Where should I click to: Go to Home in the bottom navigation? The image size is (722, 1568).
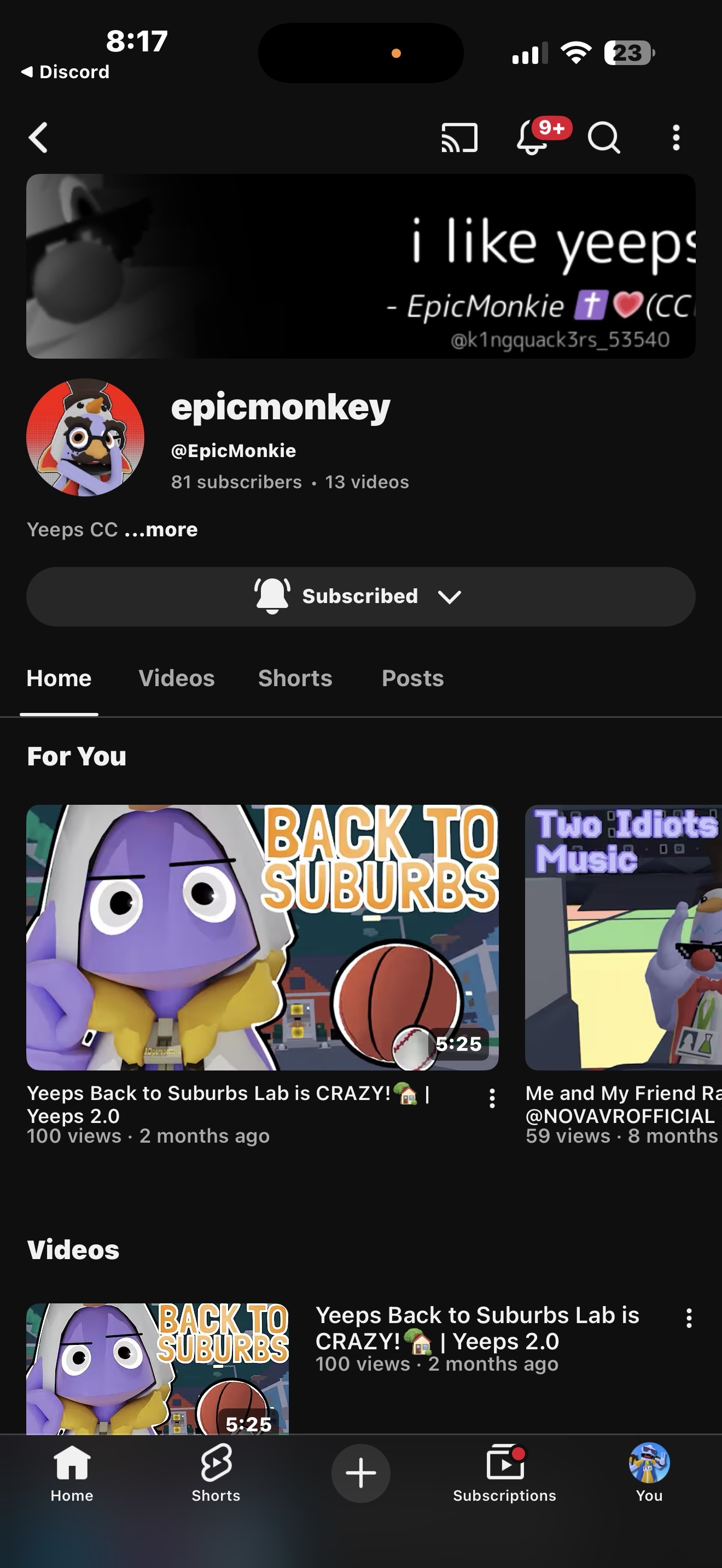tap(72, 1473)
